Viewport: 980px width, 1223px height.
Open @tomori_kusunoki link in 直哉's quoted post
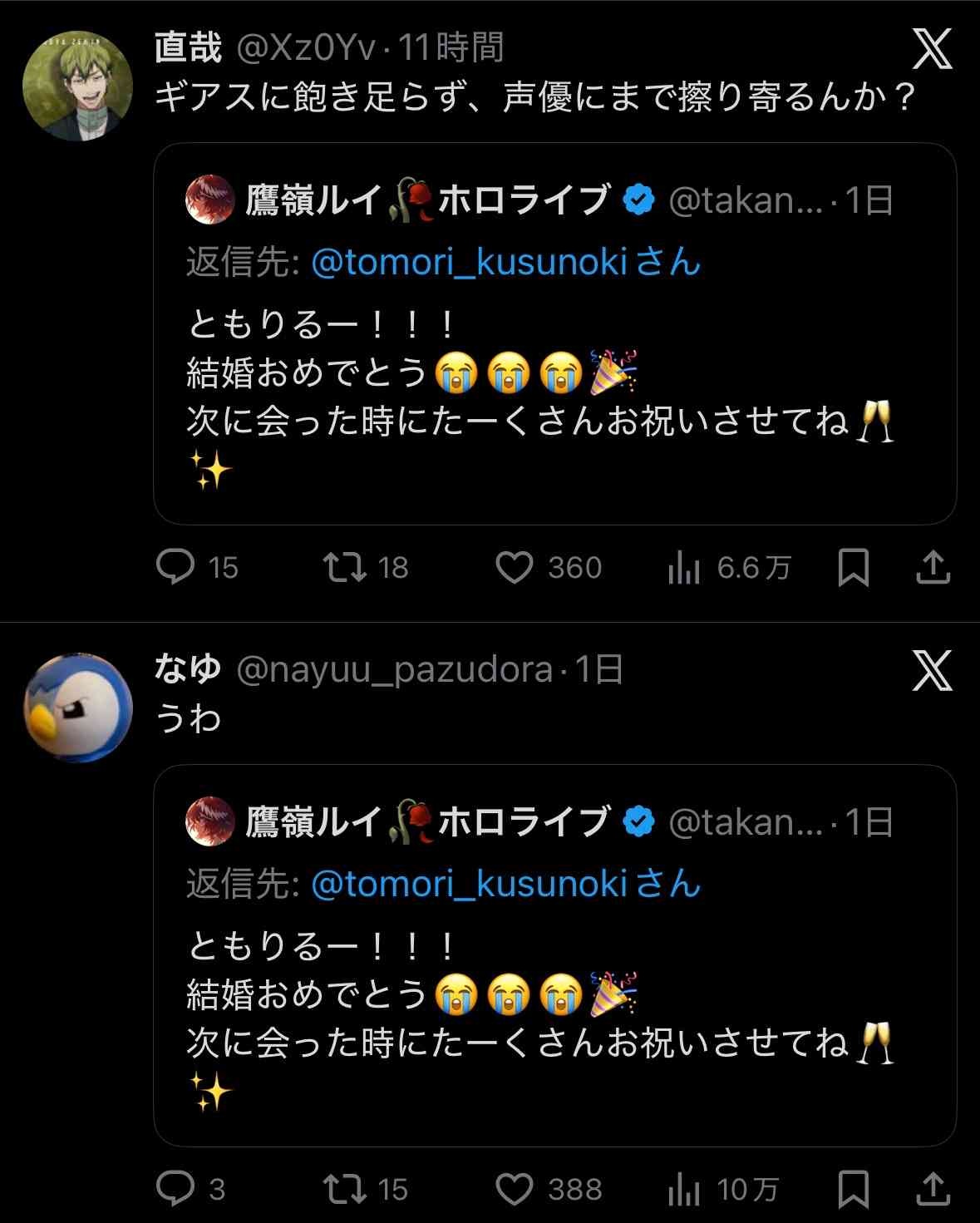tap(468, 263)
